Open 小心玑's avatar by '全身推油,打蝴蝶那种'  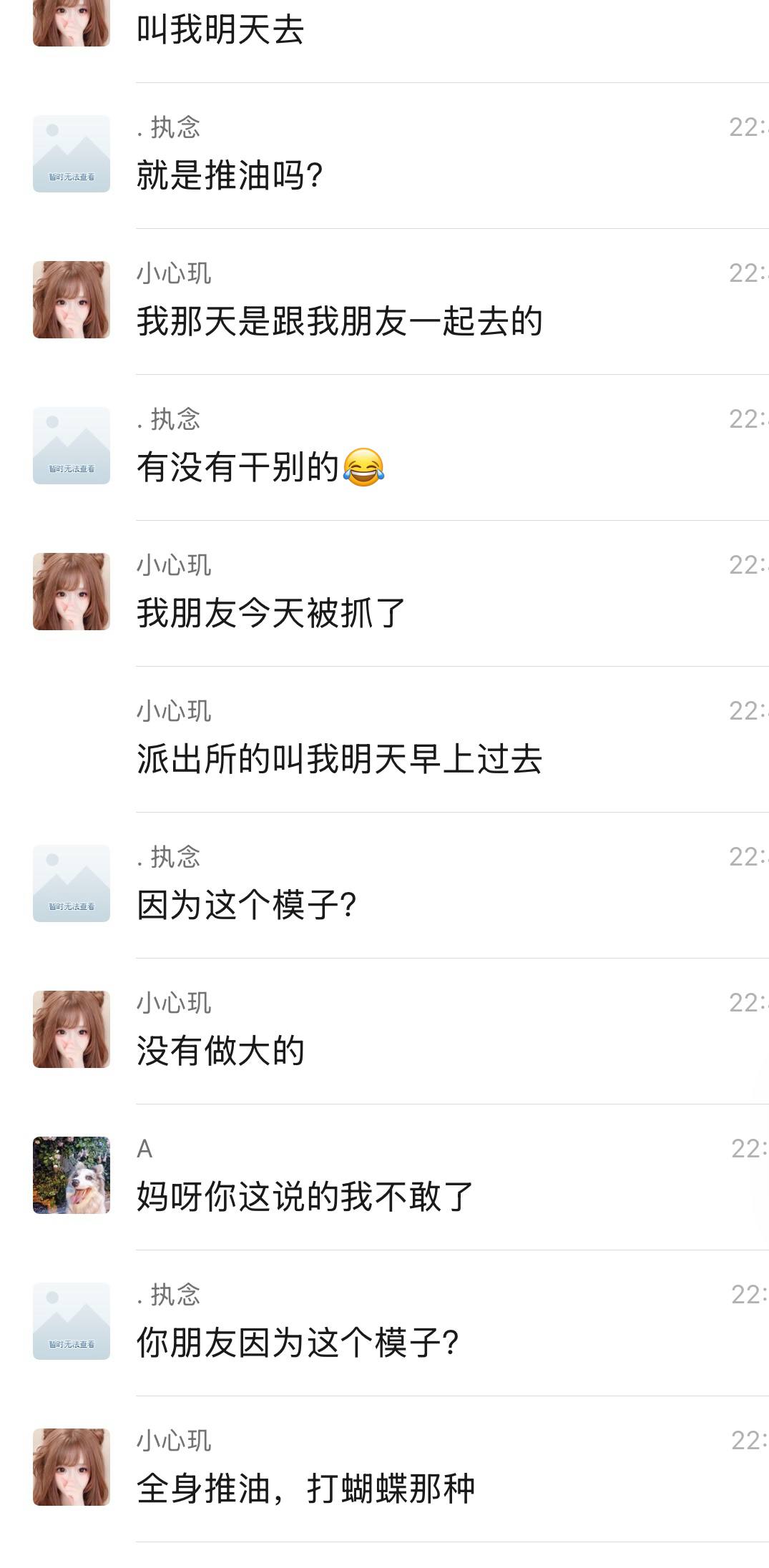[72, 1467]
